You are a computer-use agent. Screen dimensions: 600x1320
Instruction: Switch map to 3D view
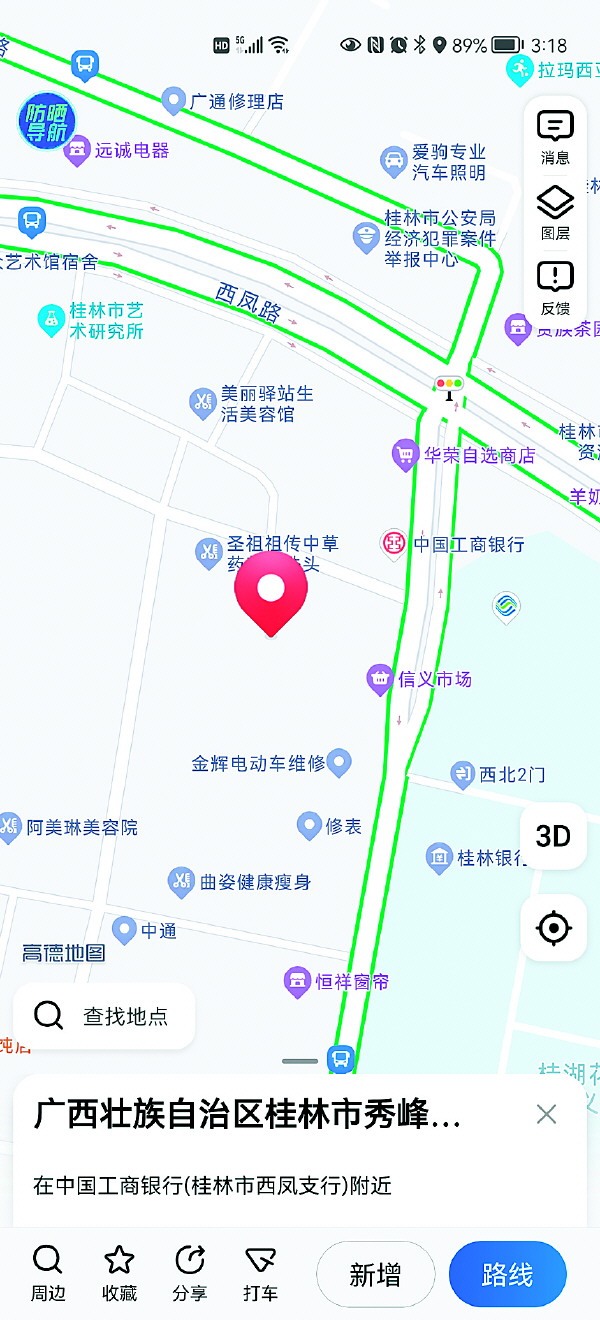click(553, 836)
